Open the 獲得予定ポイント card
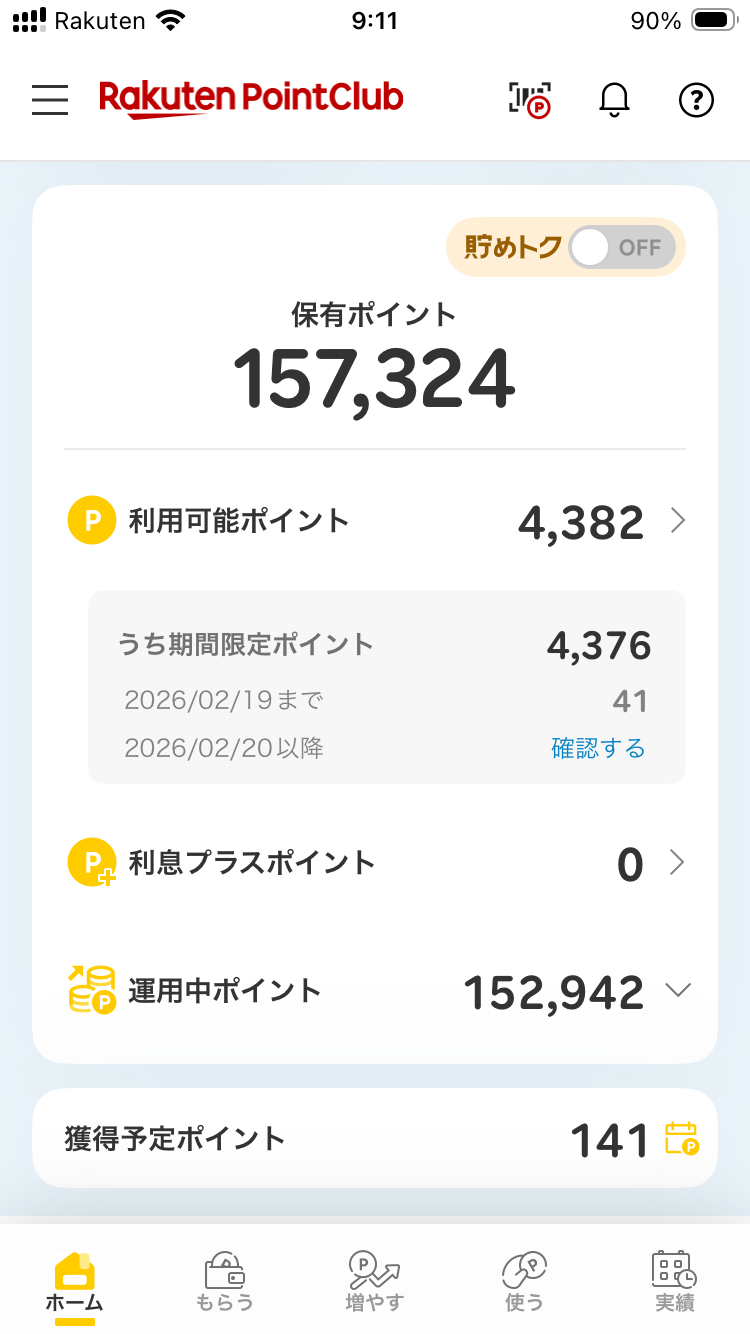 click(x=375, y=1138)
